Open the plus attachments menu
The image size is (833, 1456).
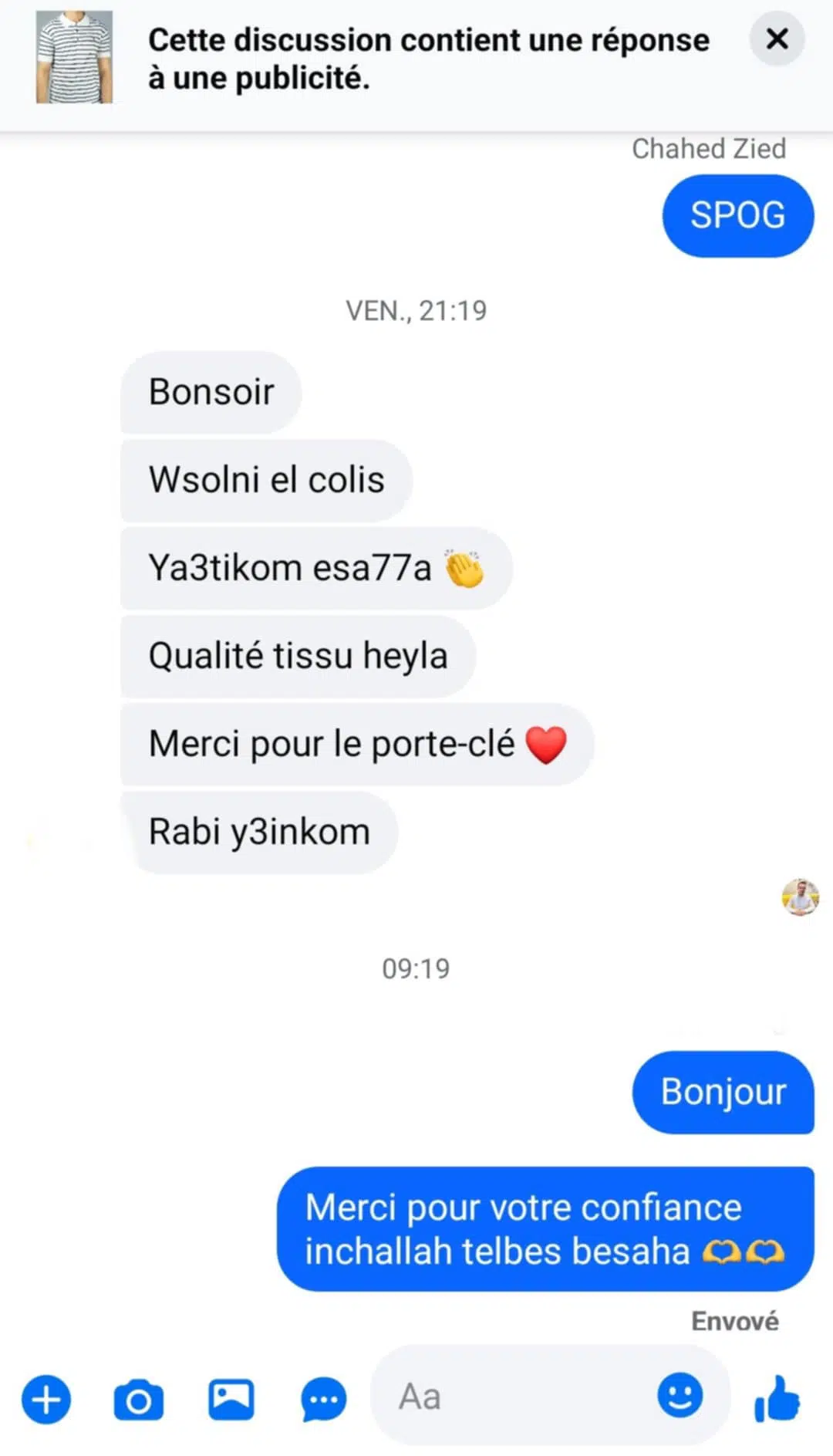coord(46,1399)
